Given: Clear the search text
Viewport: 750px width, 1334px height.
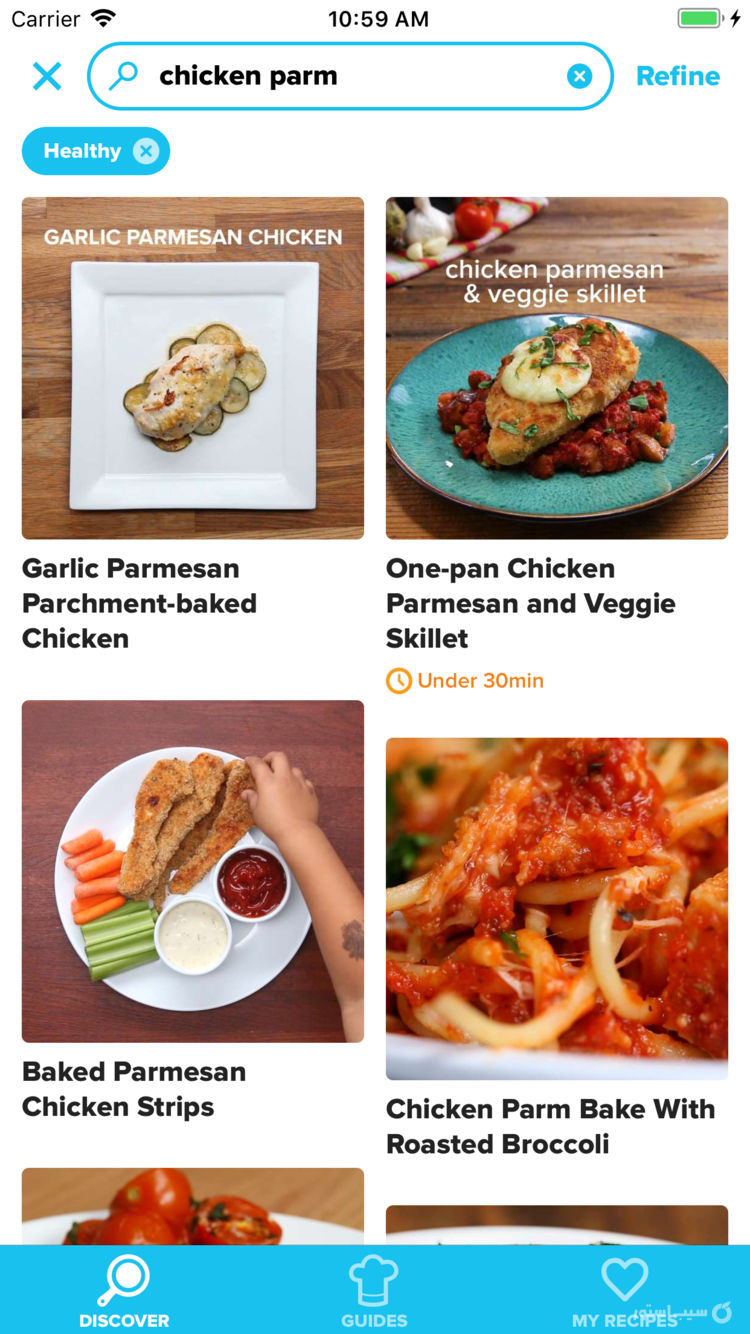Looking at the screenshot, I should click(579, 76).
